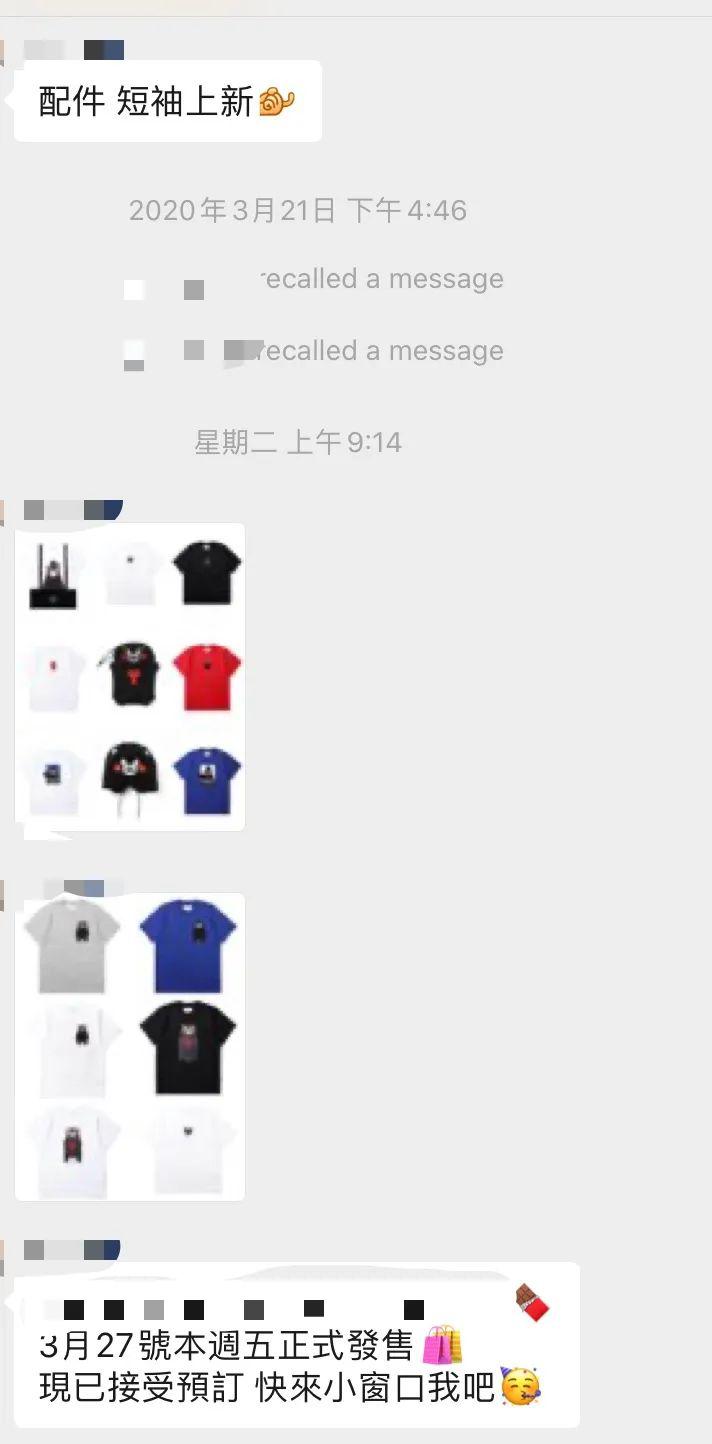Open the image with gray and blue T-shirts

pos(130,1046)
